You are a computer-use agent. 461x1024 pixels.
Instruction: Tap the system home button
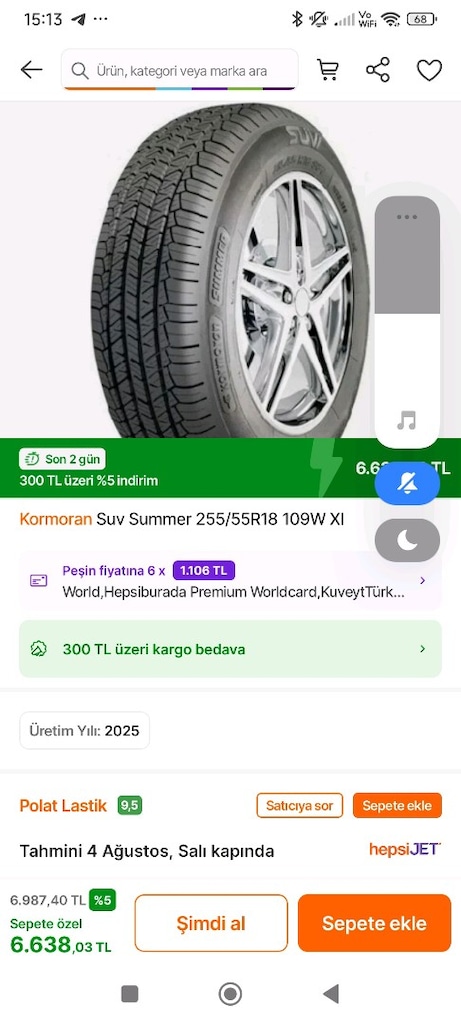[230, 994]
